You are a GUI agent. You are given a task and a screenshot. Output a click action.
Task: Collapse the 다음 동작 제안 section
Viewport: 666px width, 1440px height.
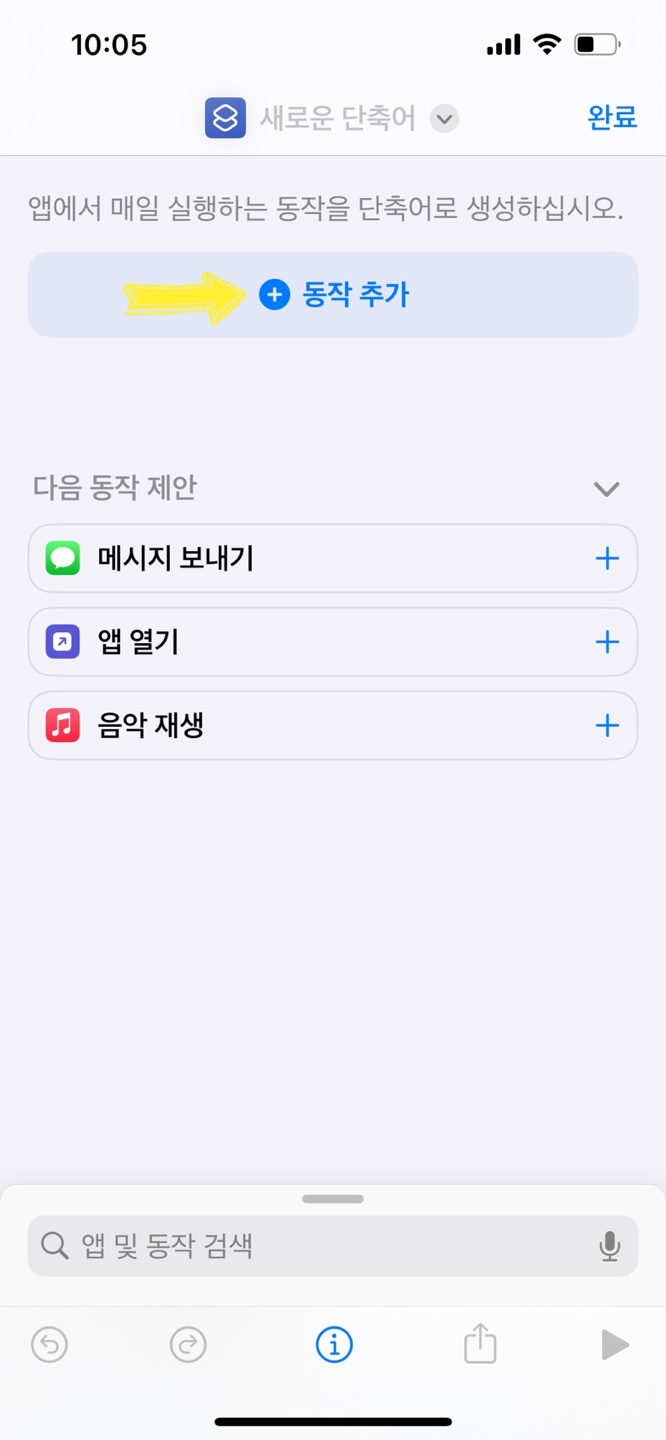click(606, 489)
